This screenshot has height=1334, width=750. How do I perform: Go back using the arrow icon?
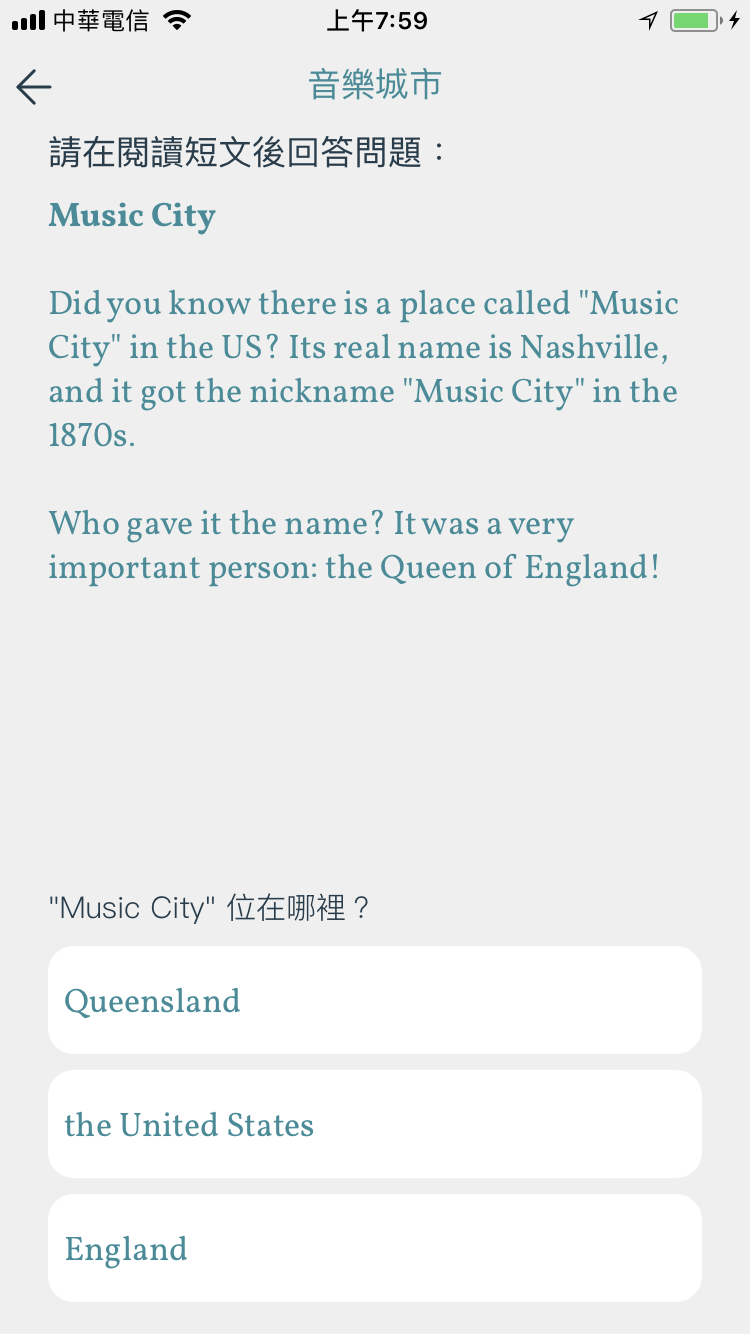(34, 87)
